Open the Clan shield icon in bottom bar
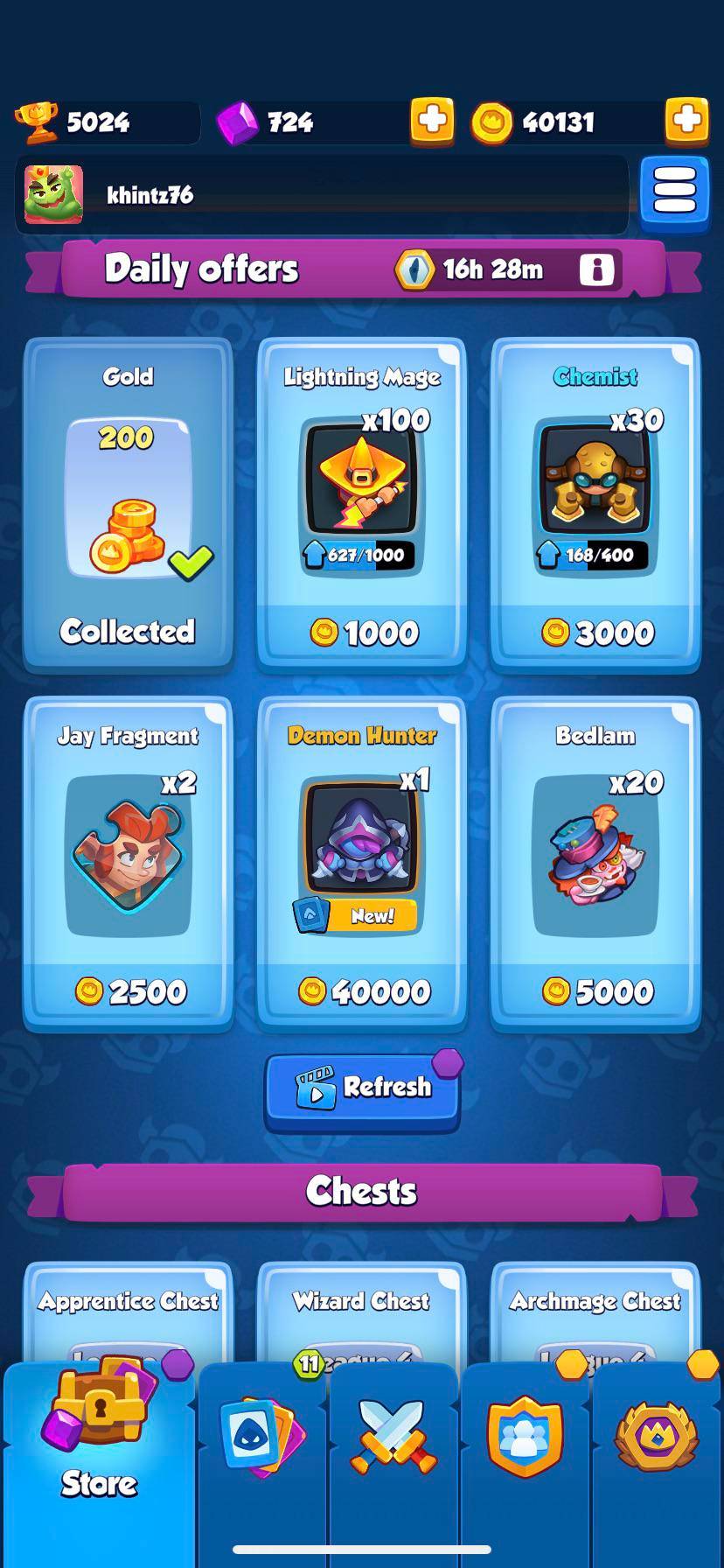The image size is (724, 1568). 525,1435
